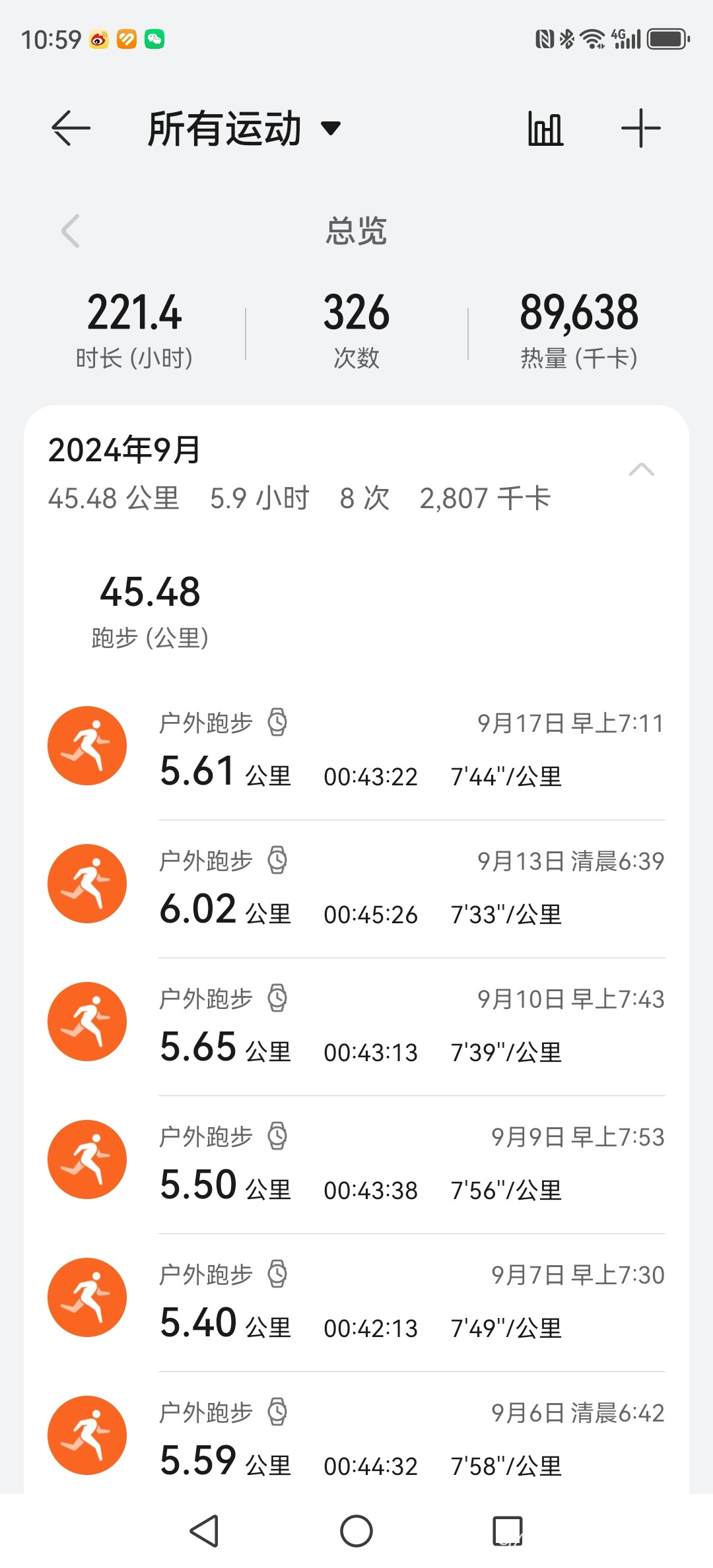The width and height of the screenshot is (713, 1568).
Task: Collapse the 2024年9月 section
Action: click(641, 470)
